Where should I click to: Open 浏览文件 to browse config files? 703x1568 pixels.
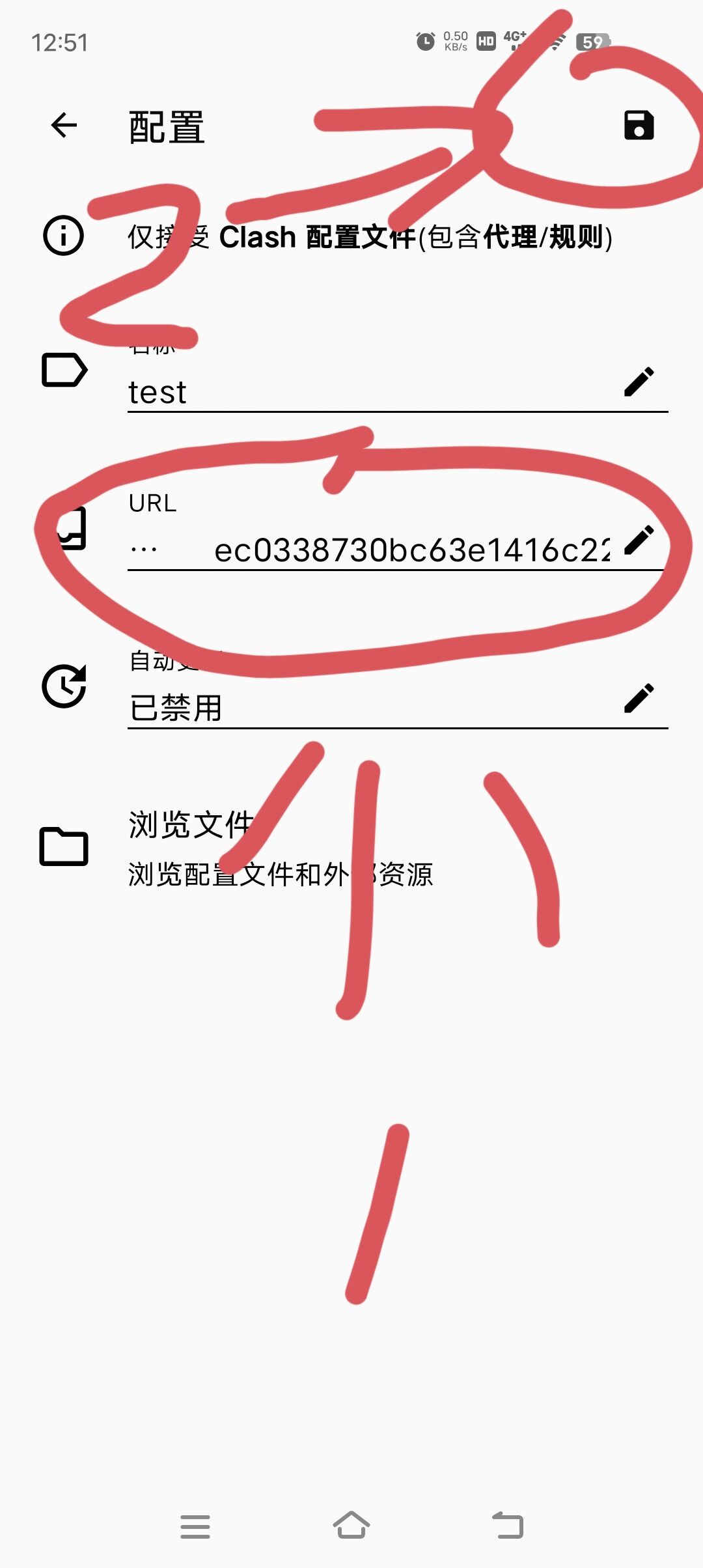point(280,848)
